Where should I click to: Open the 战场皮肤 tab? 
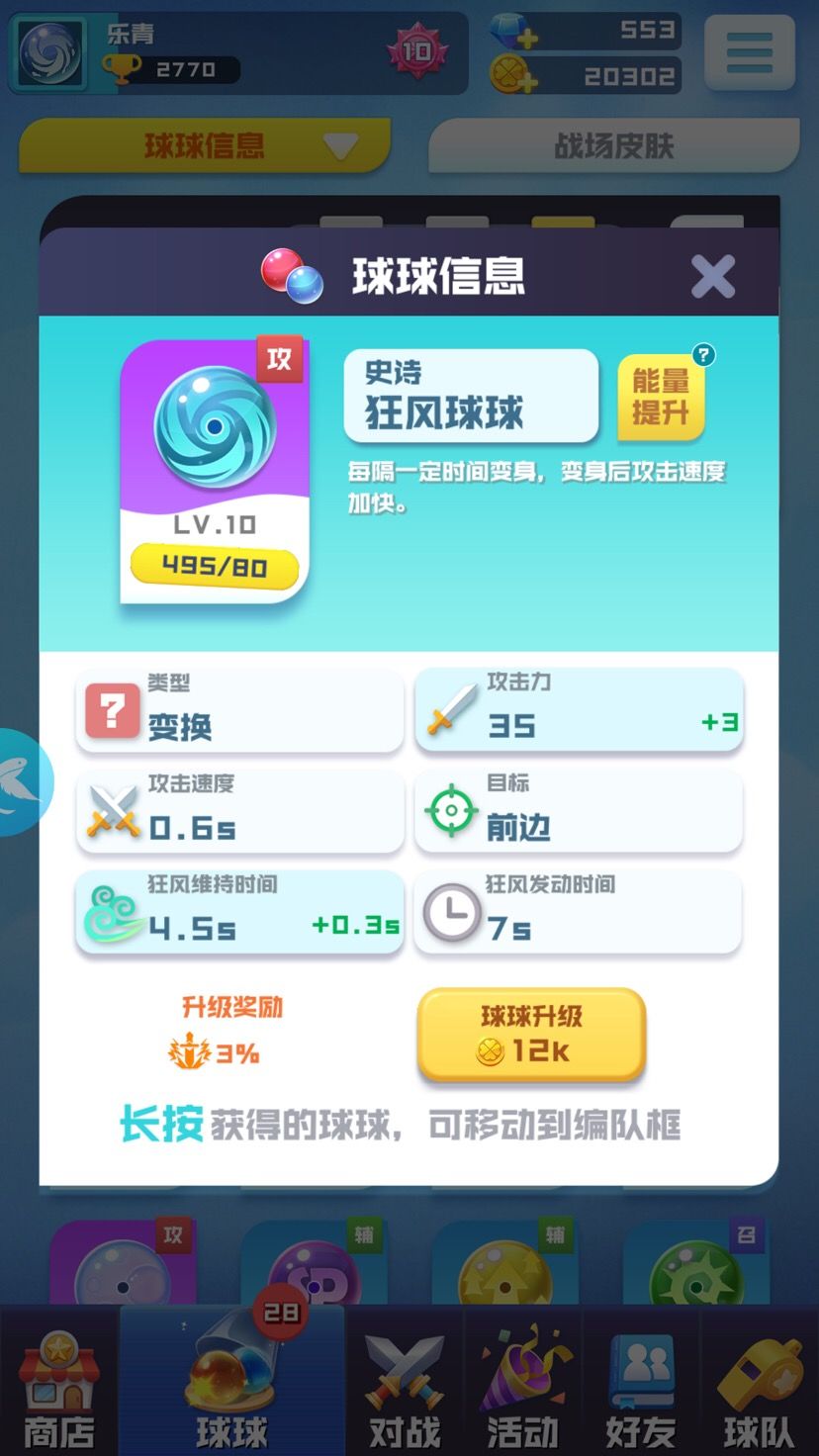coord(611,145)
